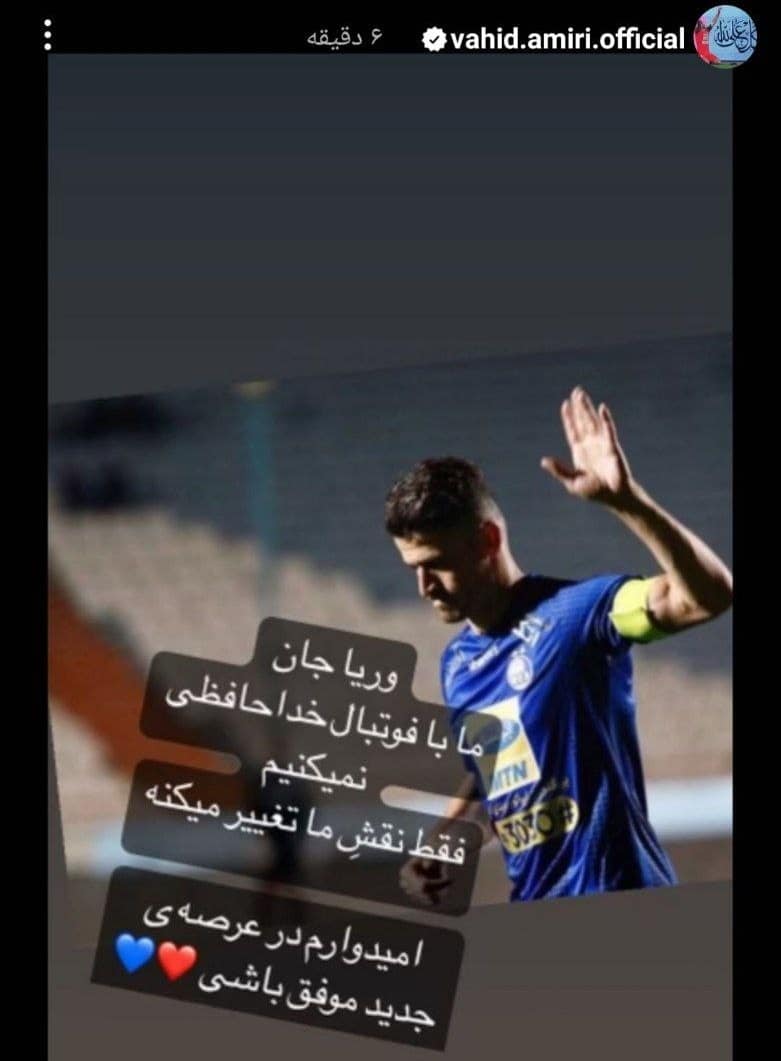The height and width of the screenshot is (1061, 781).
Task: Tap the story author's profile picture
Action: click(726, 37)
